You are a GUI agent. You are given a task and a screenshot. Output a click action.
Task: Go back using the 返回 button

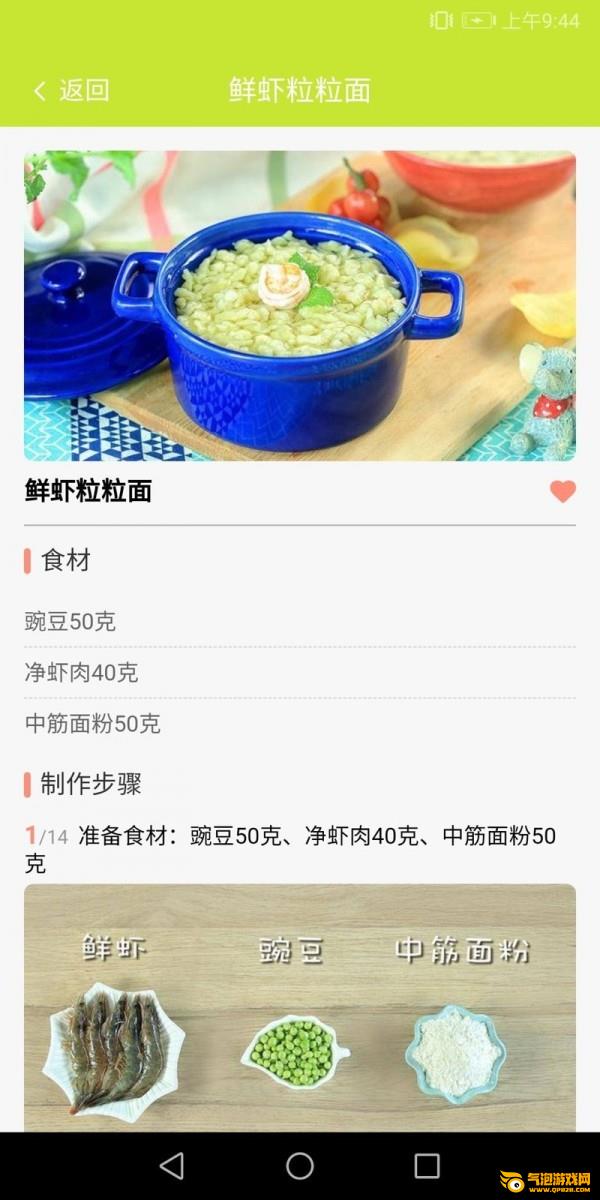70,91
